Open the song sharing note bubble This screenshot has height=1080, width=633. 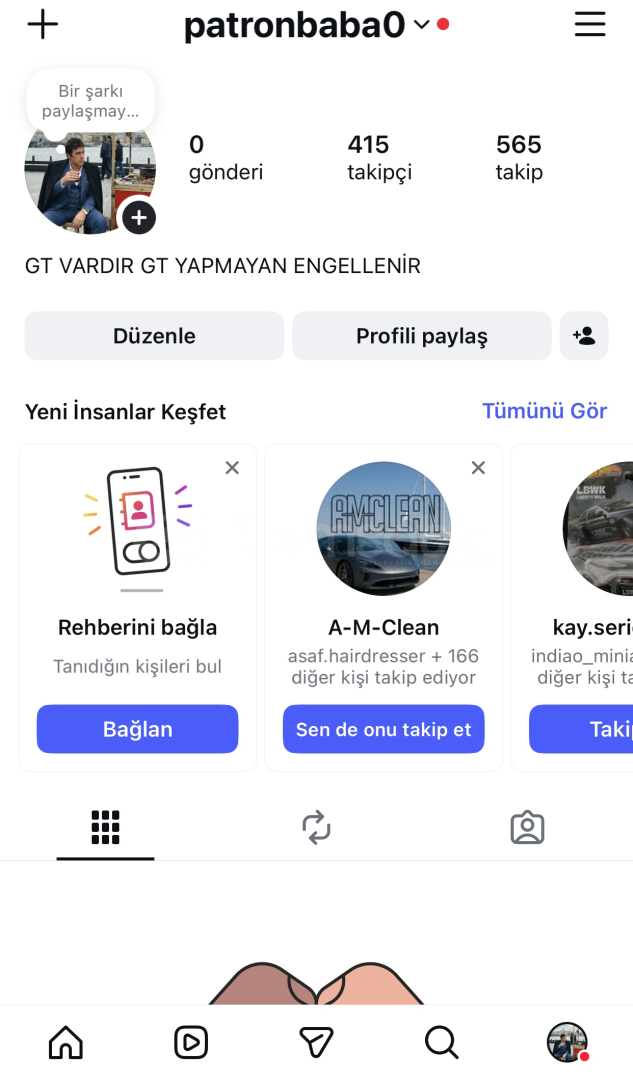coord(91,101)
